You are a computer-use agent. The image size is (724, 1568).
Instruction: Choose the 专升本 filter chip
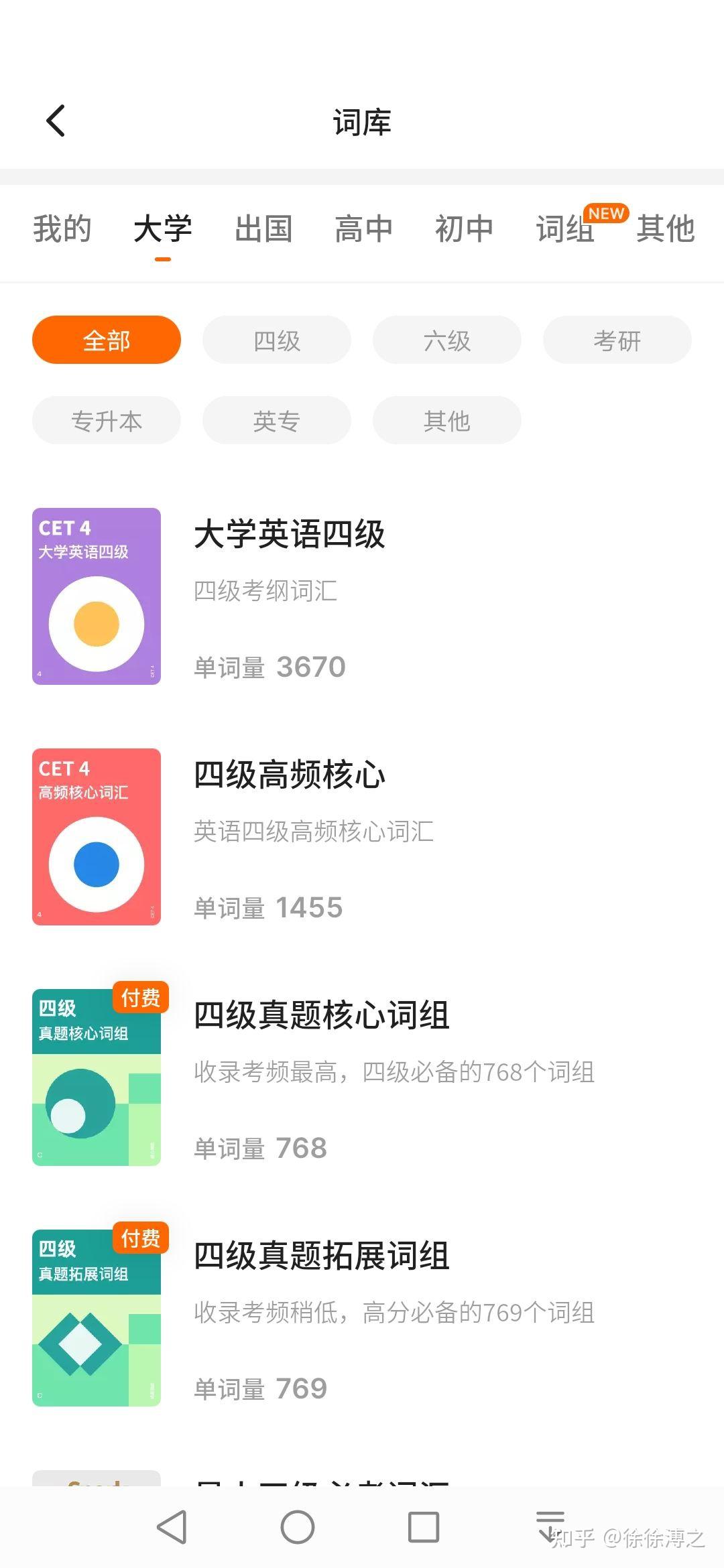(107, 420)
